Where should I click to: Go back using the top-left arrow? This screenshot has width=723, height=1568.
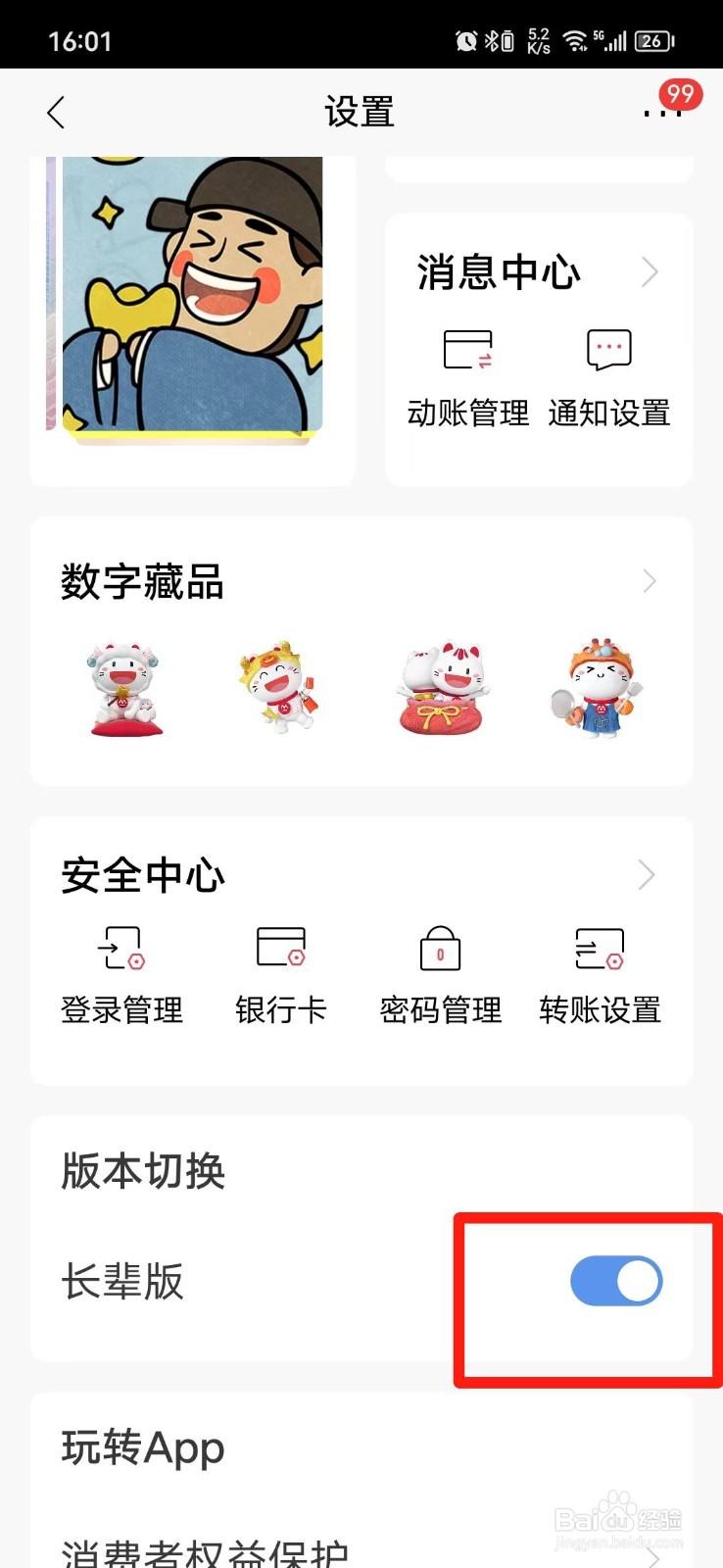(56, 113)
